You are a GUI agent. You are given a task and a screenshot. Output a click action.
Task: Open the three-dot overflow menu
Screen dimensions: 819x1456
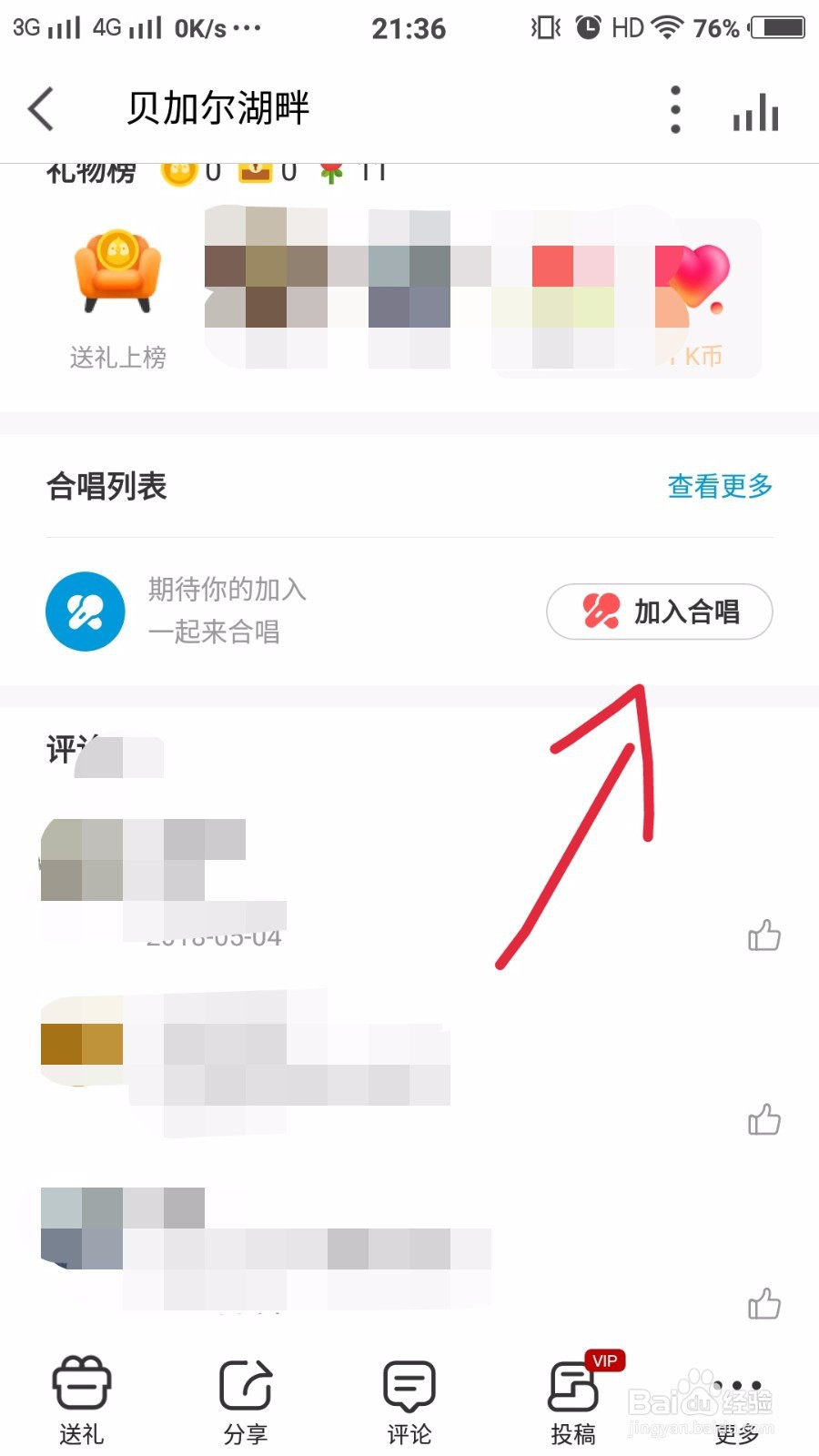click(674, 107)
